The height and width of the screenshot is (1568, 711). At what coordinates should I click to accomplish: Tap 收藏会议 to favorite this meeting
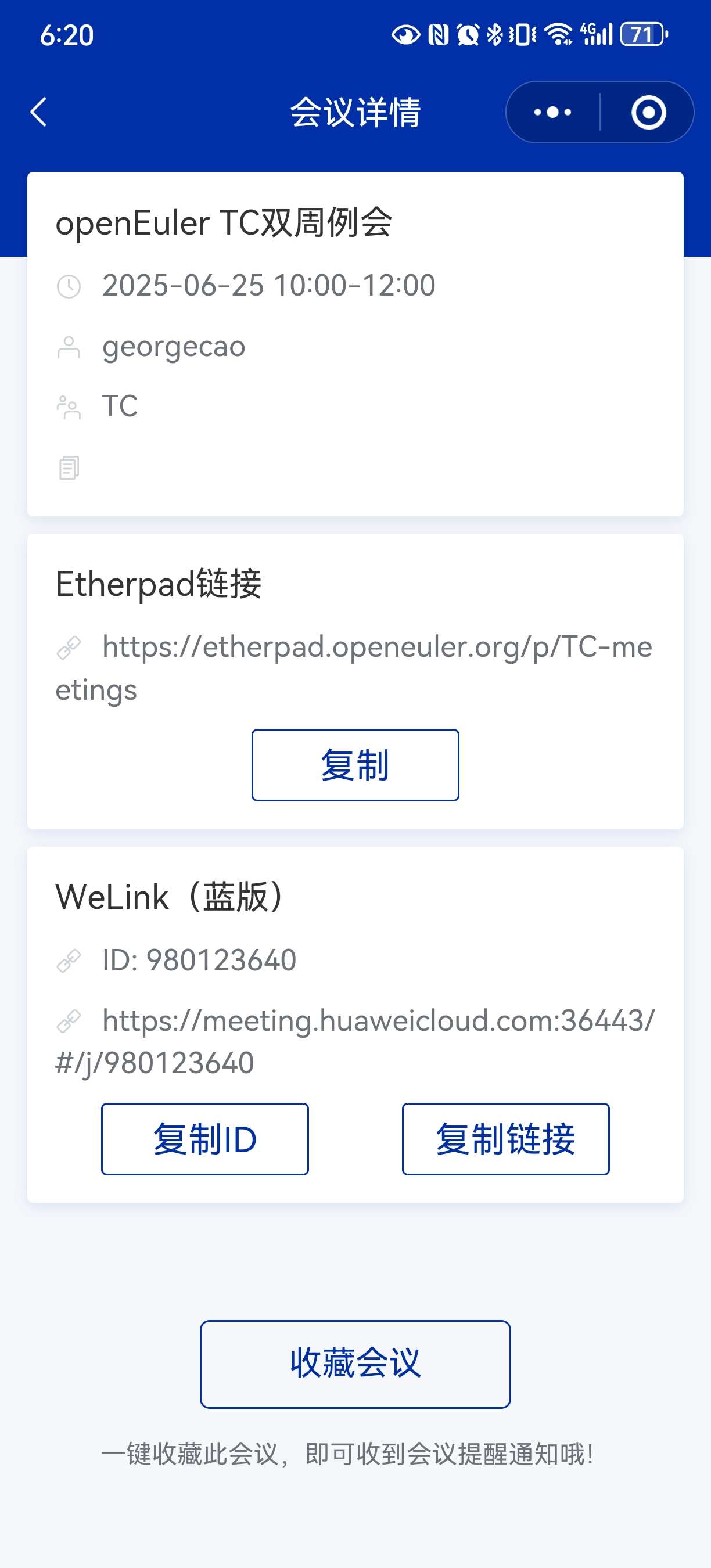click(x=355, y=1364)
